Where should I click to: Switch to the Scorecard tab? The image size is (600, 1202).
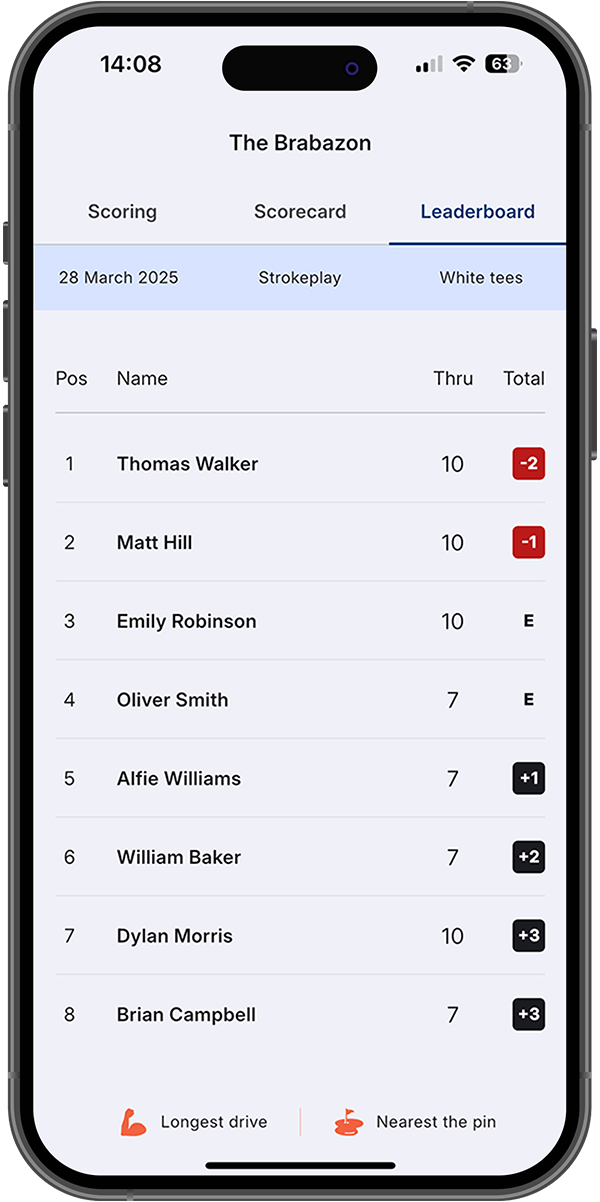[x=300, y=212]
